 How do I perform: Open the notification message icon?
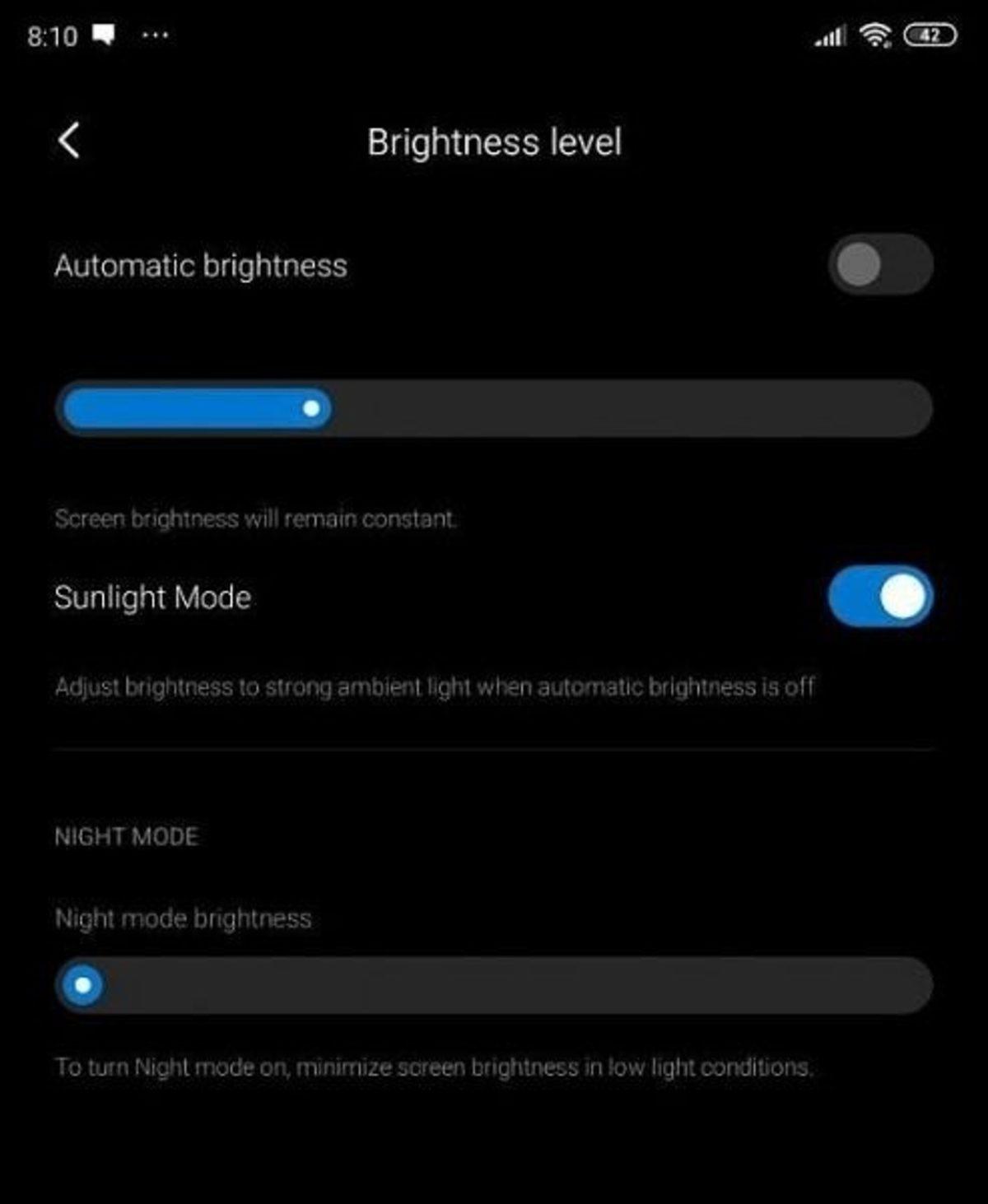(105, 33)
